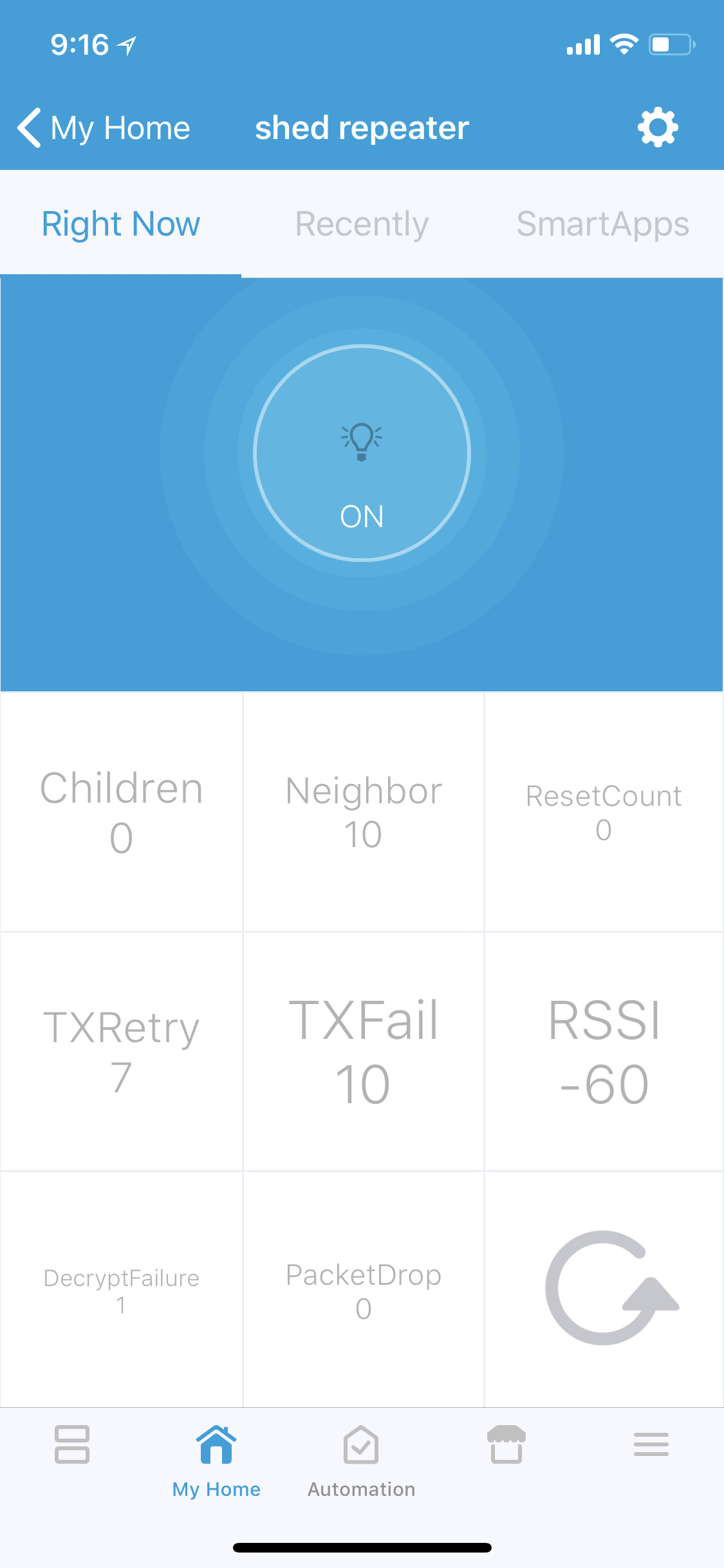
Task: Open the device settings gear
Action: click(x=657, y=127)
